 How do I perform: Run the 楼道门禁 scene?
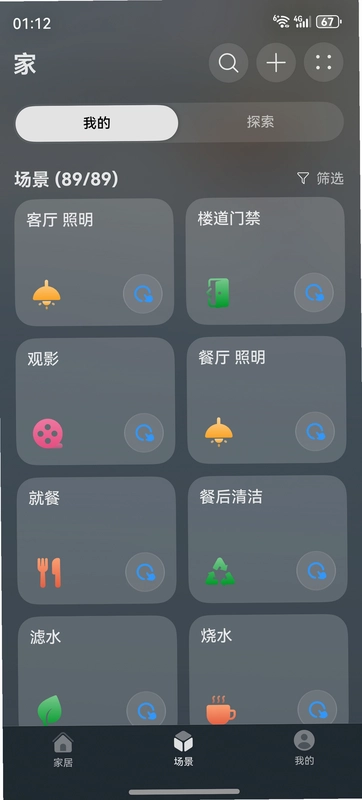coord(314,293)
